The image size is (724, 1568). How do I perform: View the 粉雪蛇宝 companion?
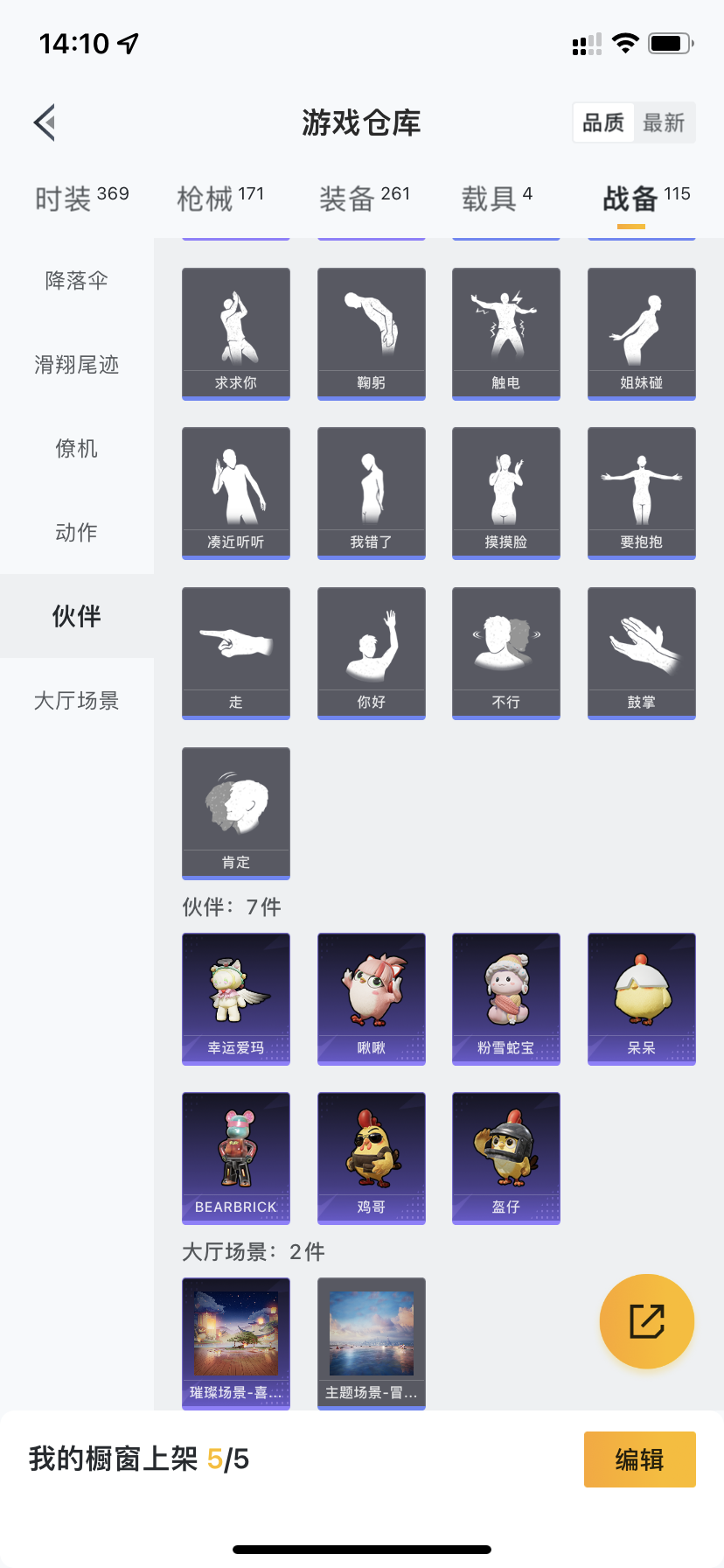(x=506, y=998)
